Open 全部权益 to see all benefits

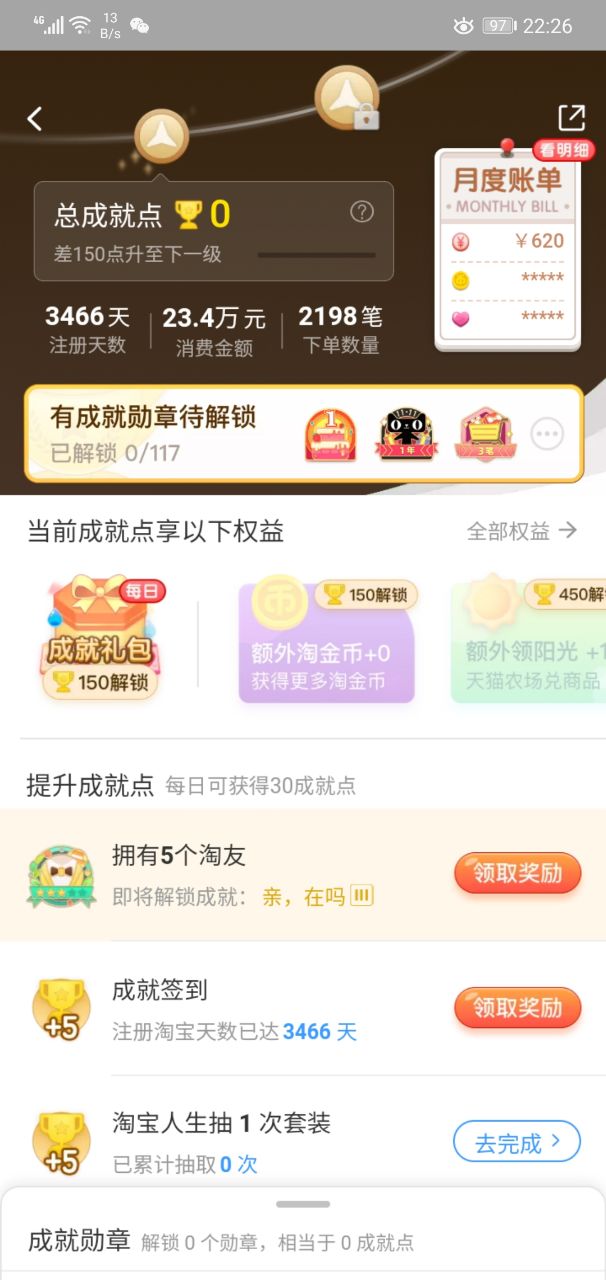(521, 531)
